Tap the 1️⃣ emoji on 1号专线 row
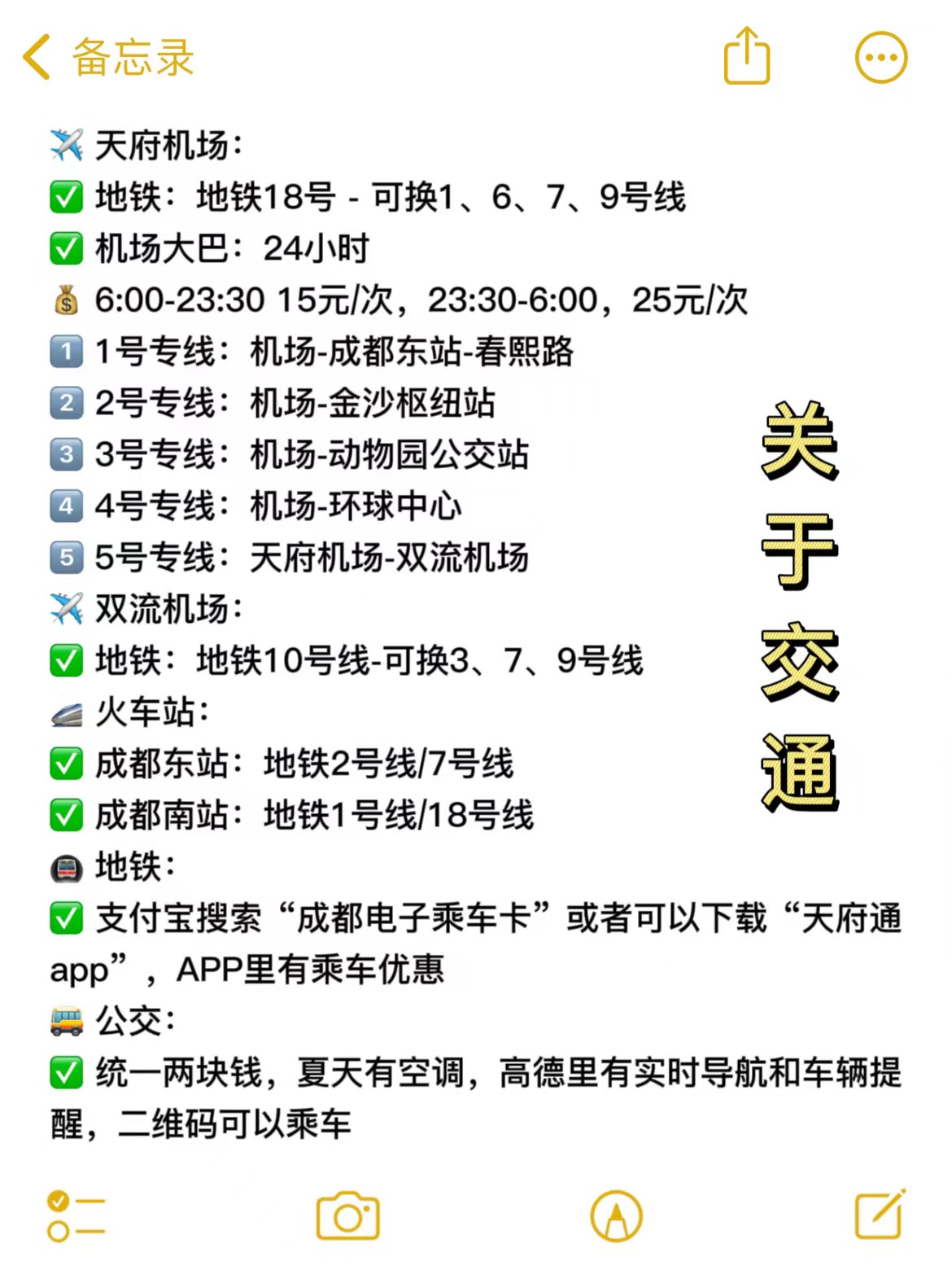The image size is (952, 1270). point(65,352)
